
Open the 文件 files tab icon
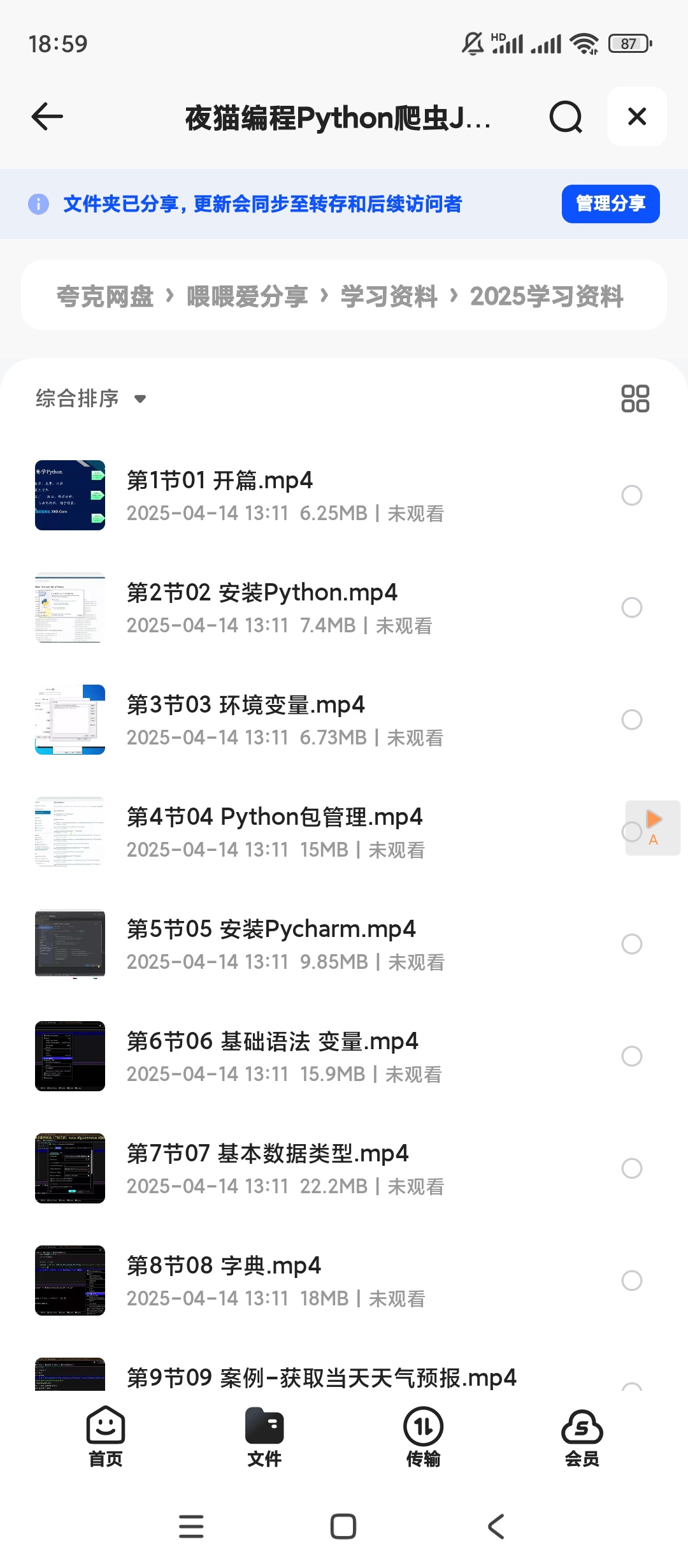tap(264, 1429)
